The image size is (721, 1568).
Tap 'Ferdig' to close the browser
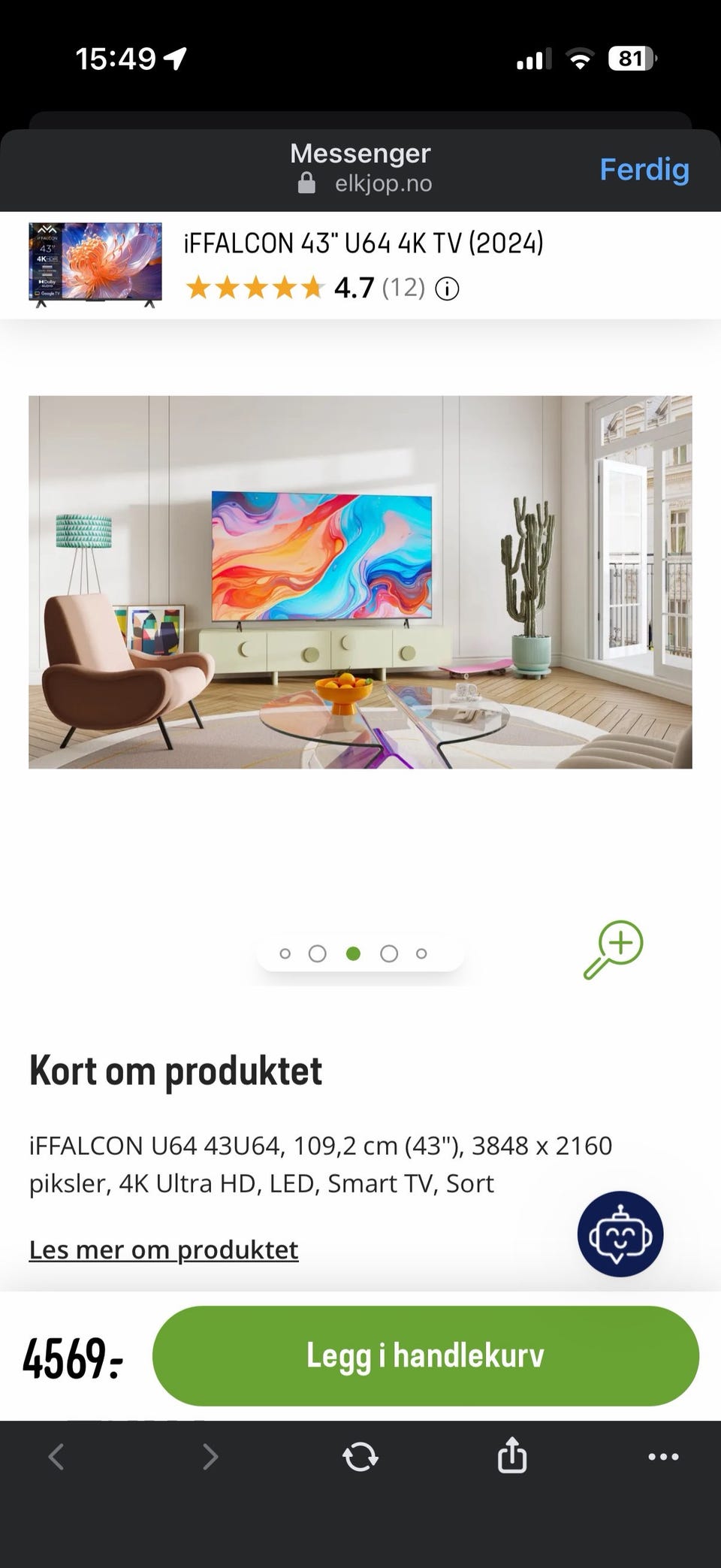(x=644, y=170)
